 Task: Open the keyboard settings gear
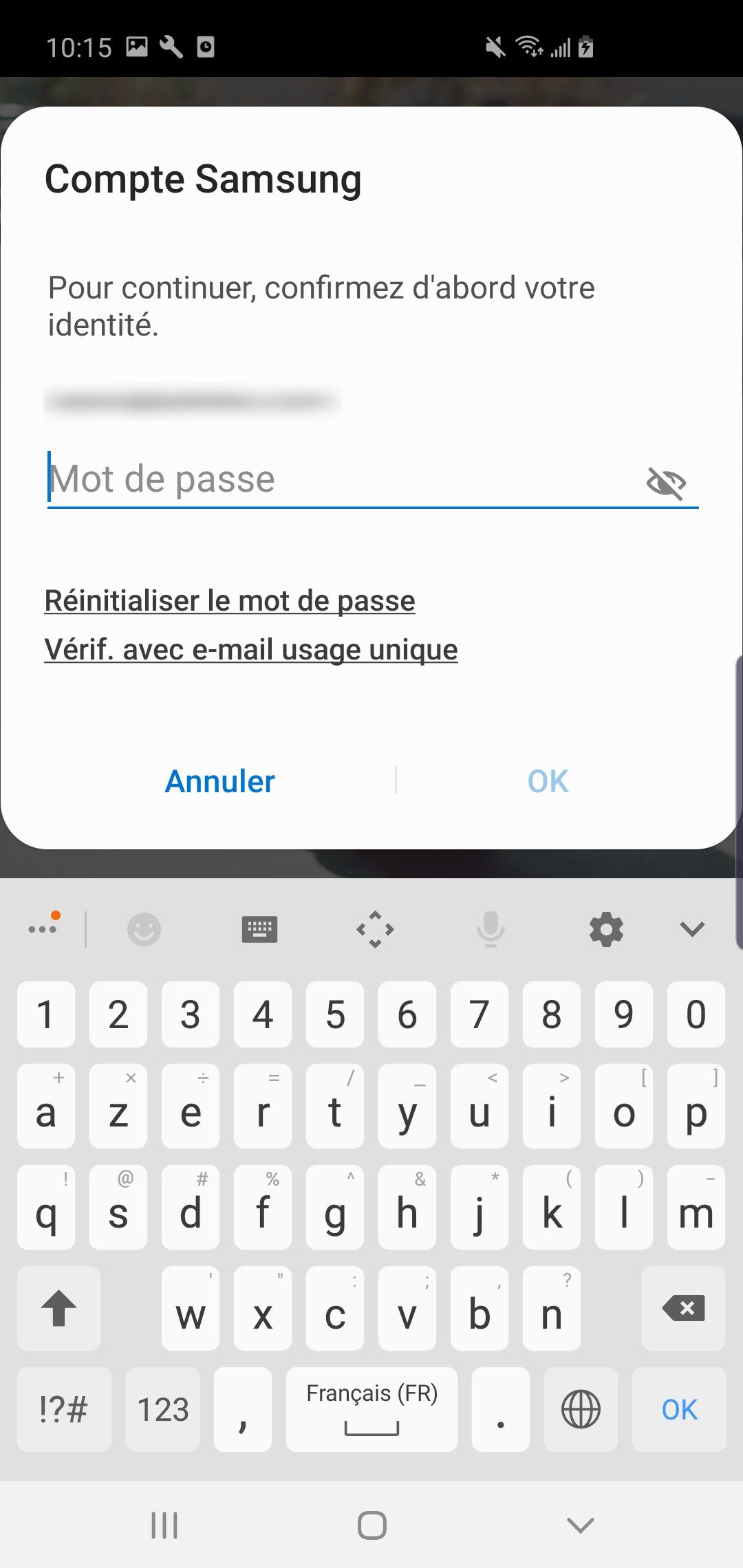click(606, 929)
